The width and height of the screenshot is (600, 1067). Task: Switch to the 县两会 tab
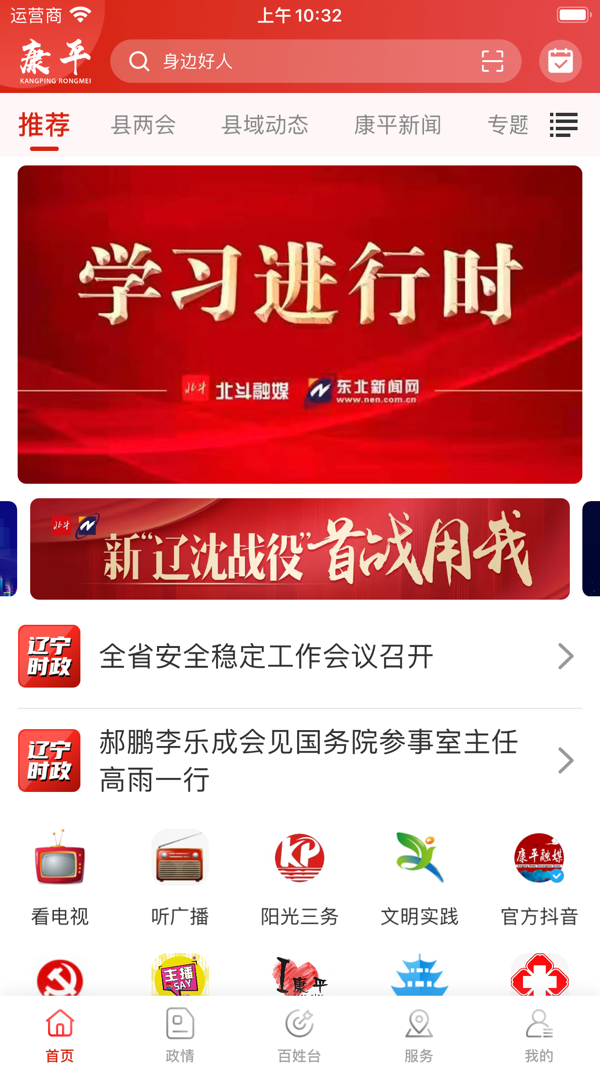143,125
